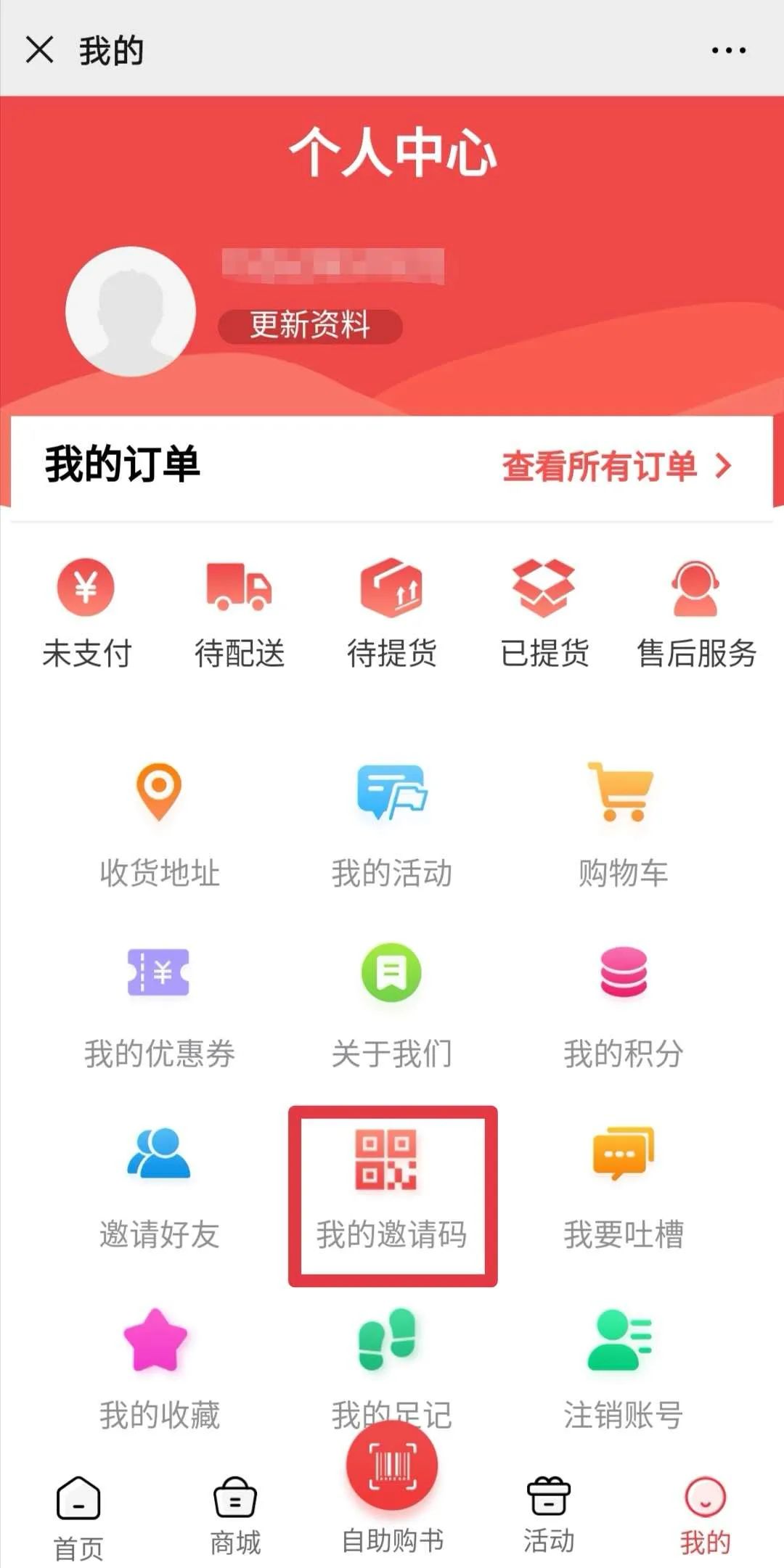
Task: Close the 我的 page with X
Action: point(39,50)
